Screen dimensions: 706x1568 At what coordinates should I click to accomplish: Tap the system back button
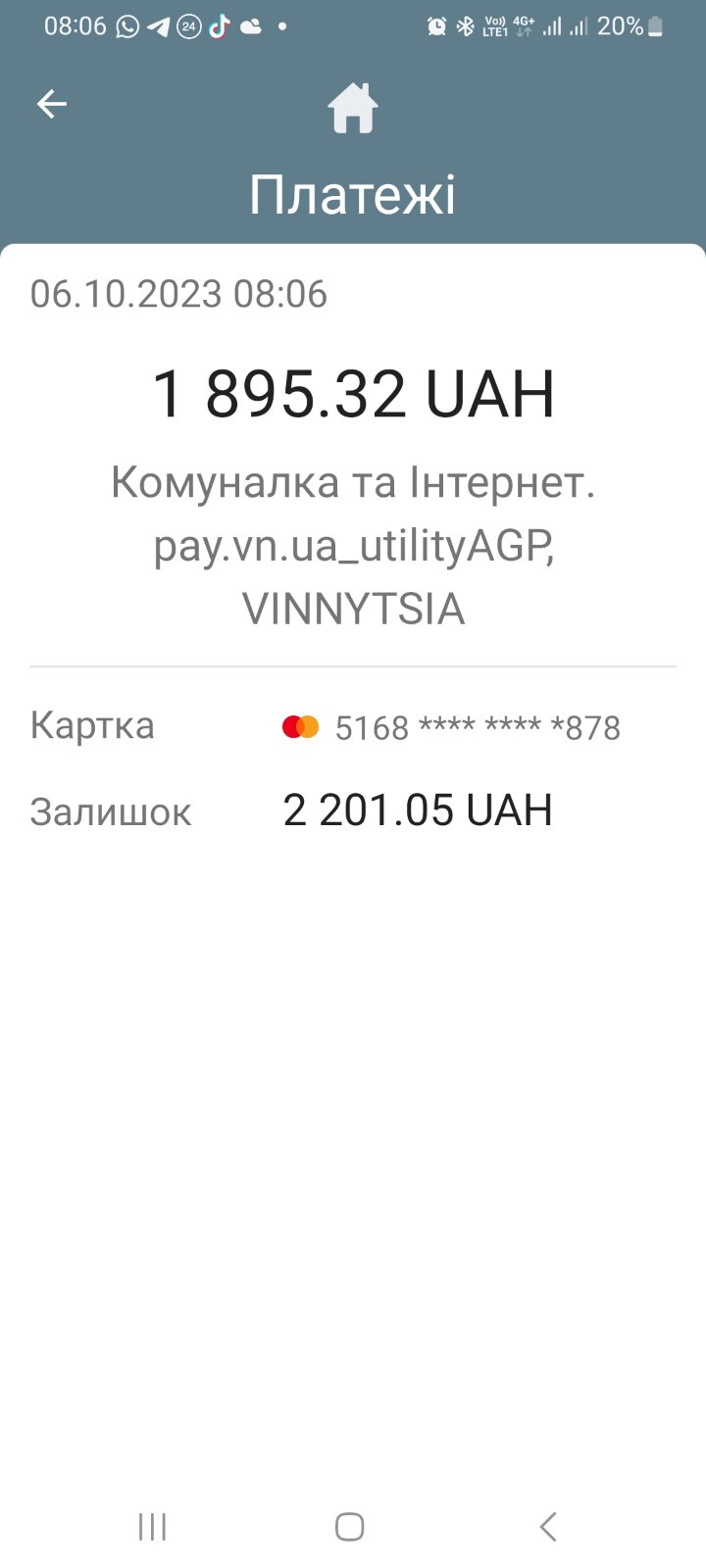(548, 1526)
